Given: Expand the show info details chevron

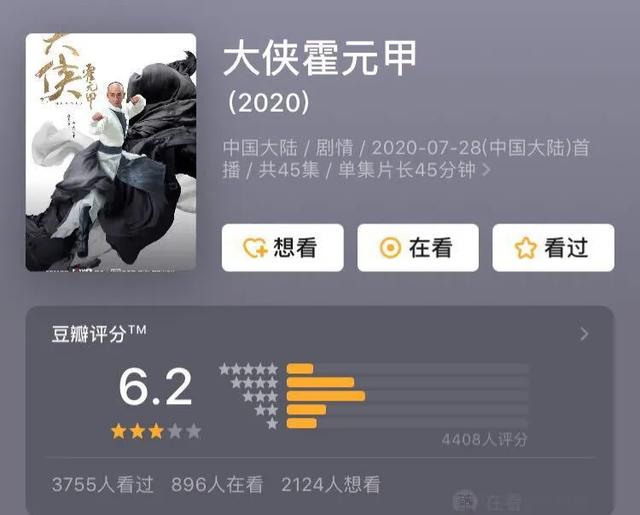Looking at the screenshot, I should [487, 170].
